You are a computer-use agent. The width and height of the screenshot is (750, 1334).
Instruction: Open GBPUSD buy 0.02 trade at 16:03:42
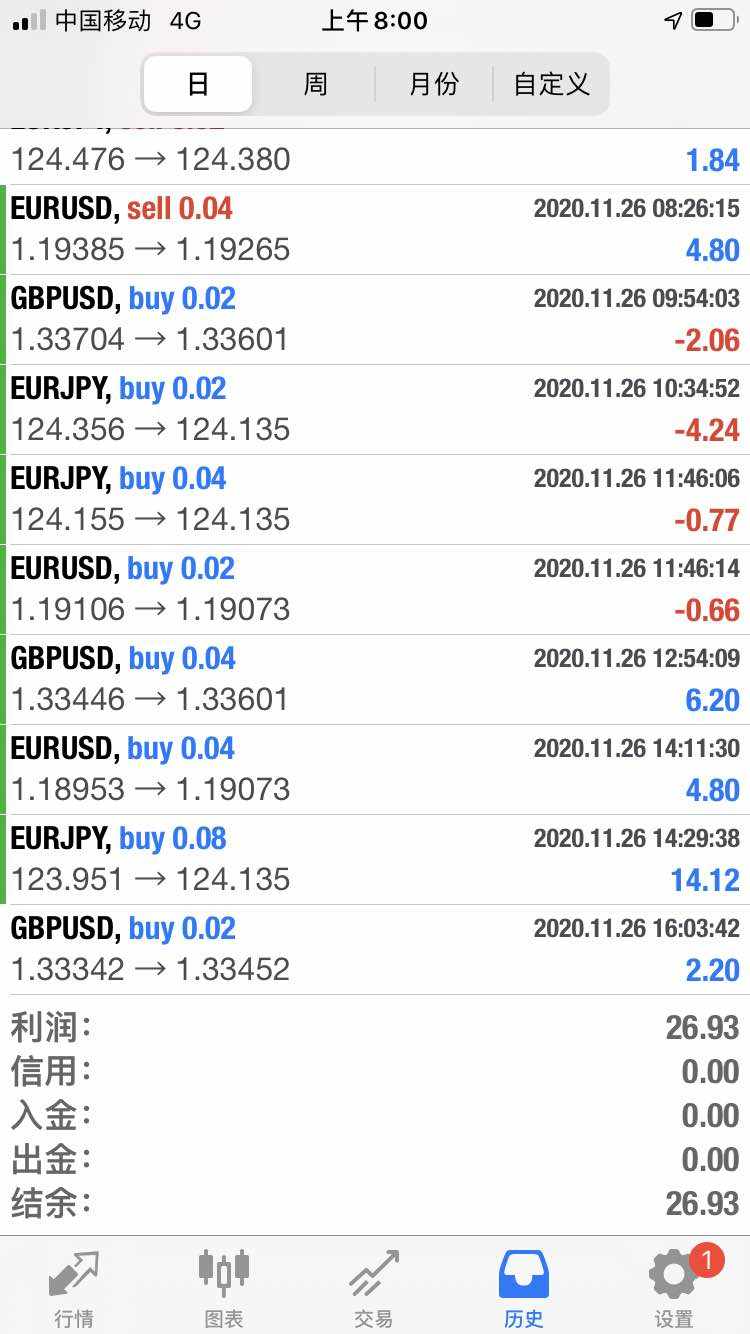[375, 950]
